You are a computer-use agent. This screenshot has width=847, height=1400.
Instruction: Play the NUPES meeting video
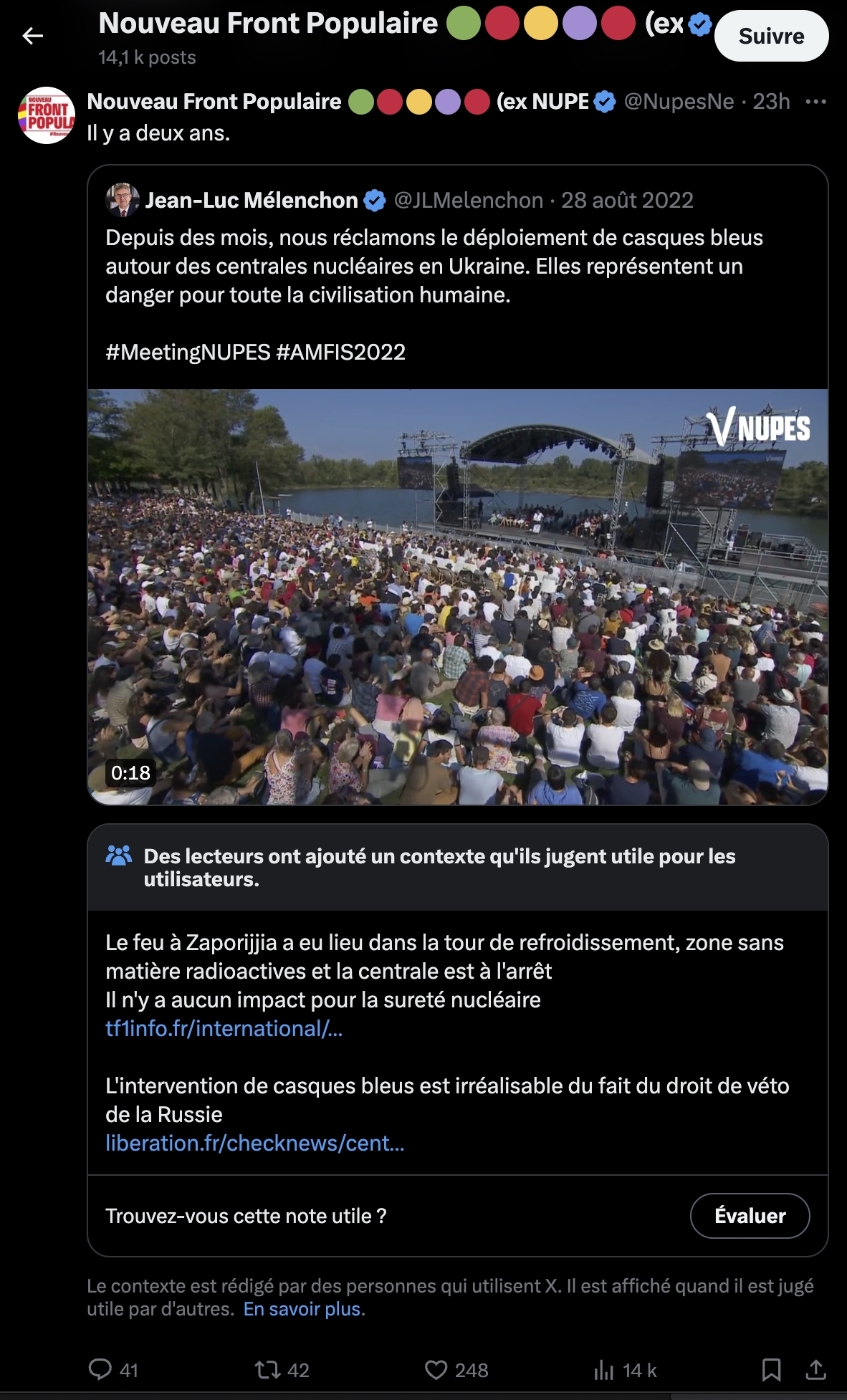457,596
